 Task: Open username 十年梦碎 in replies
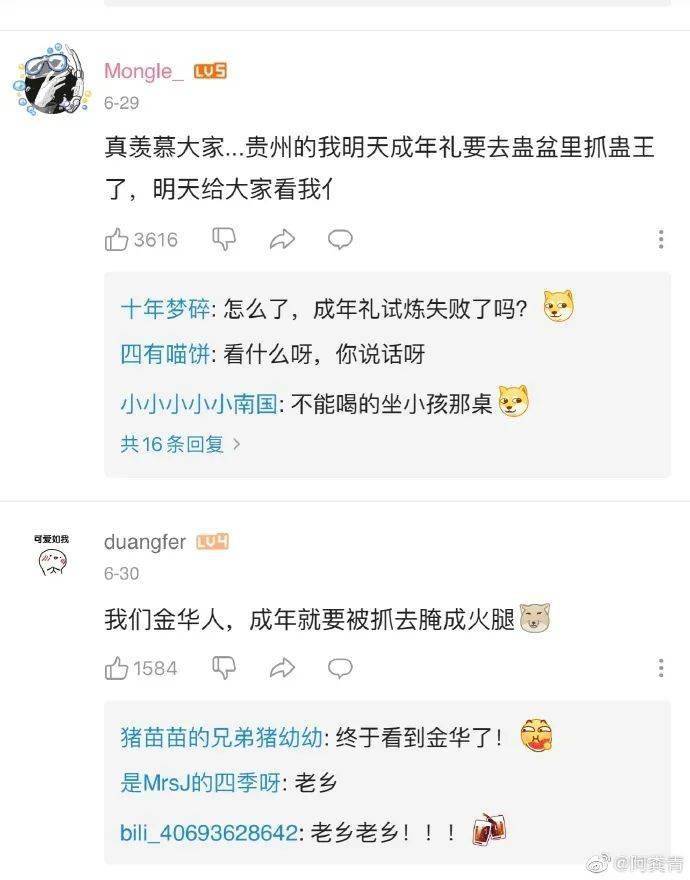[164, 309]
